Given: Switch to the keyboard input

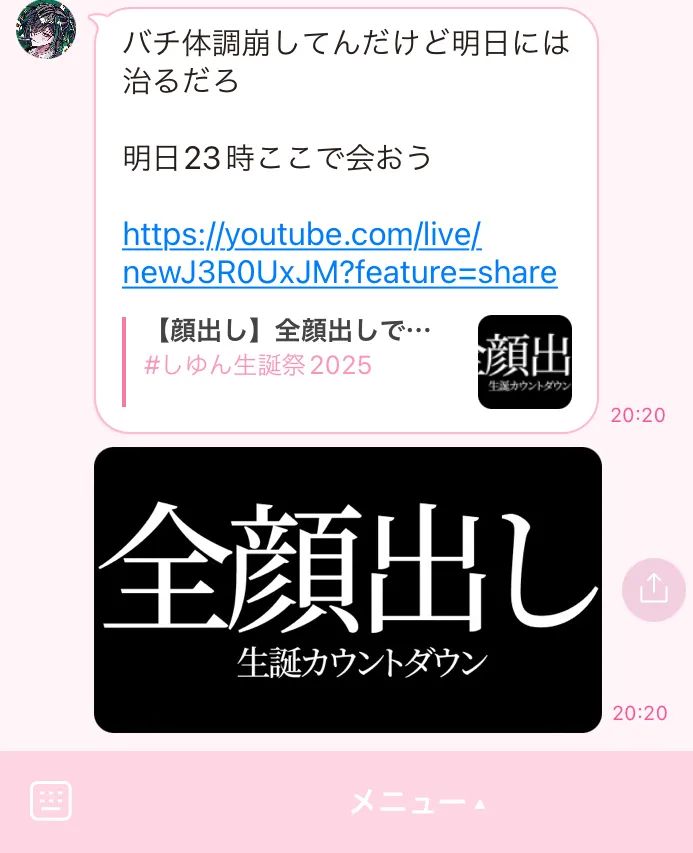Looking at the screenshot, I should tap(51, 801).
